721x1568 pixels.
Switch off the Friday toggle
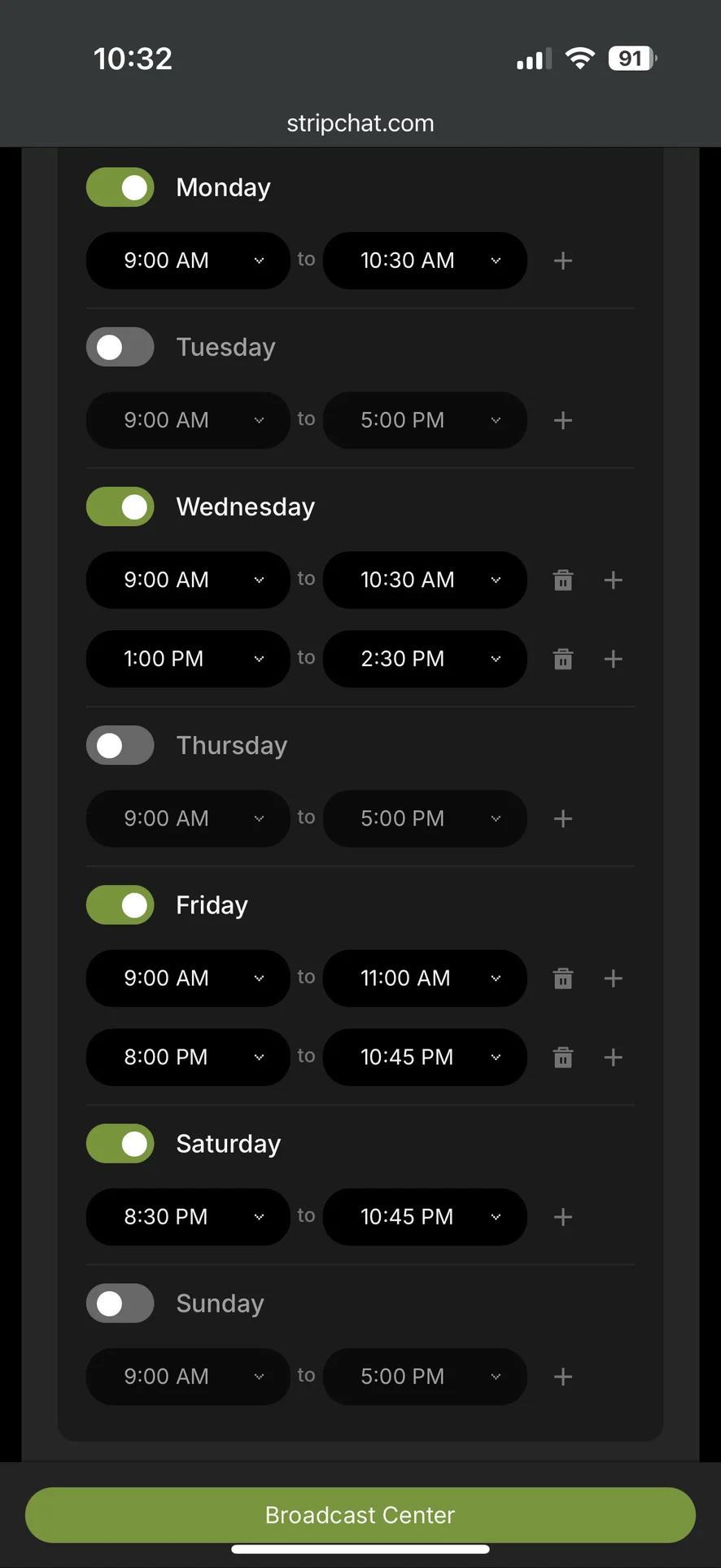[x=120, y=904]
